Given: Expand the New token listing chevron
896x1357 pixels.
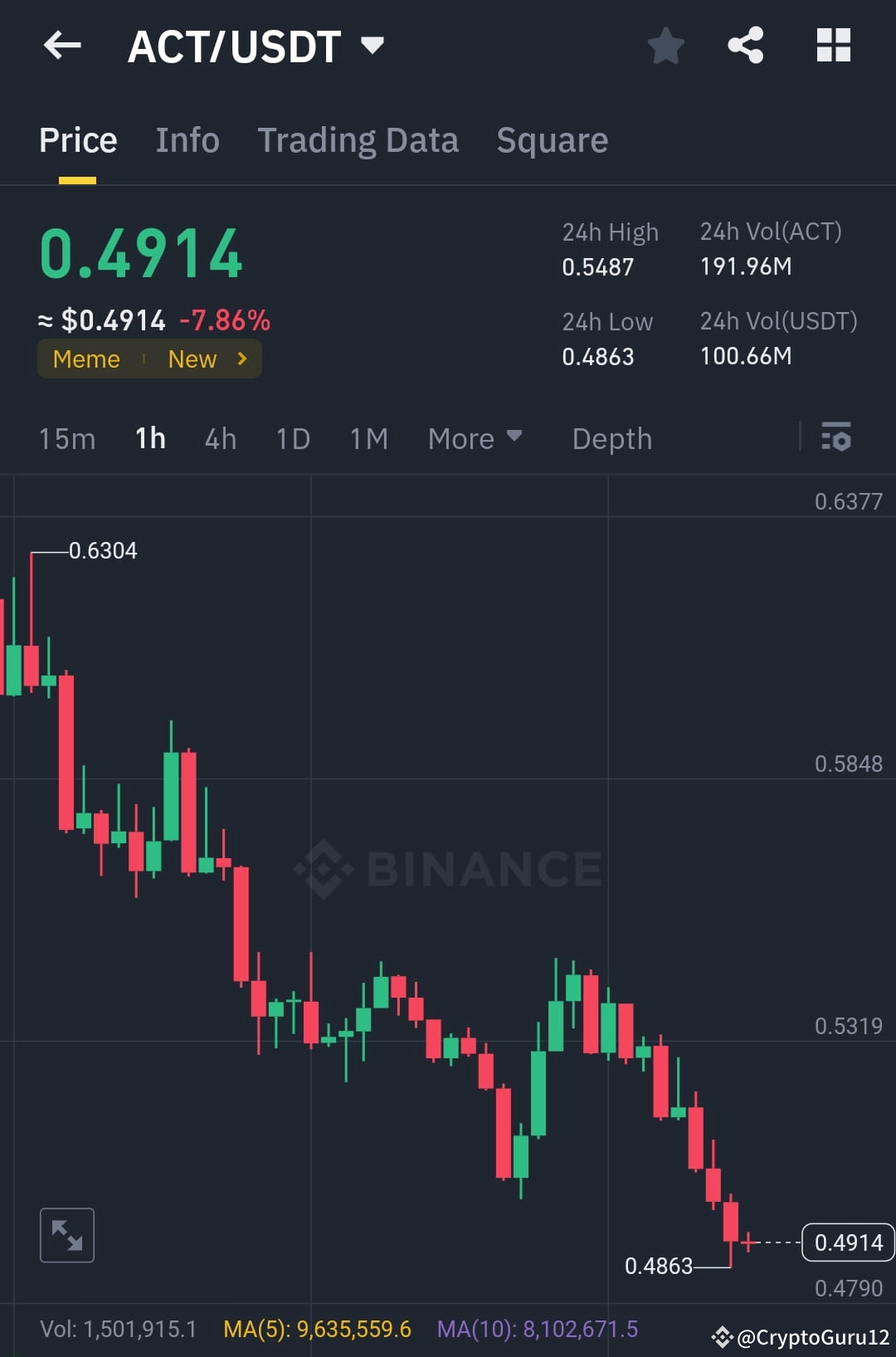Looking at the screenshot, I should coord(241,359).
